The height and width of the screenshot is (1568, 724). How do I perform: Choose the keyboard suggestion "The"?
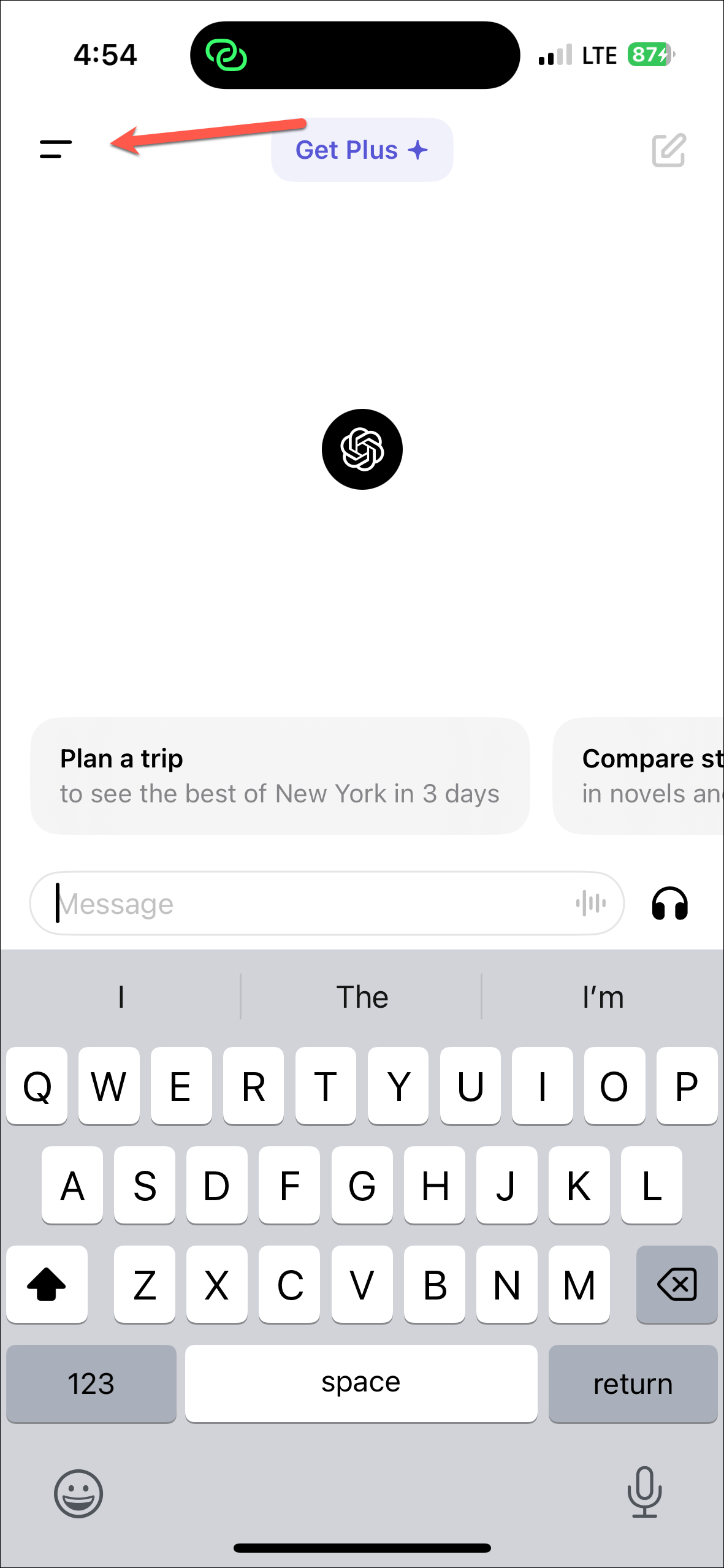tap(362, 997)
